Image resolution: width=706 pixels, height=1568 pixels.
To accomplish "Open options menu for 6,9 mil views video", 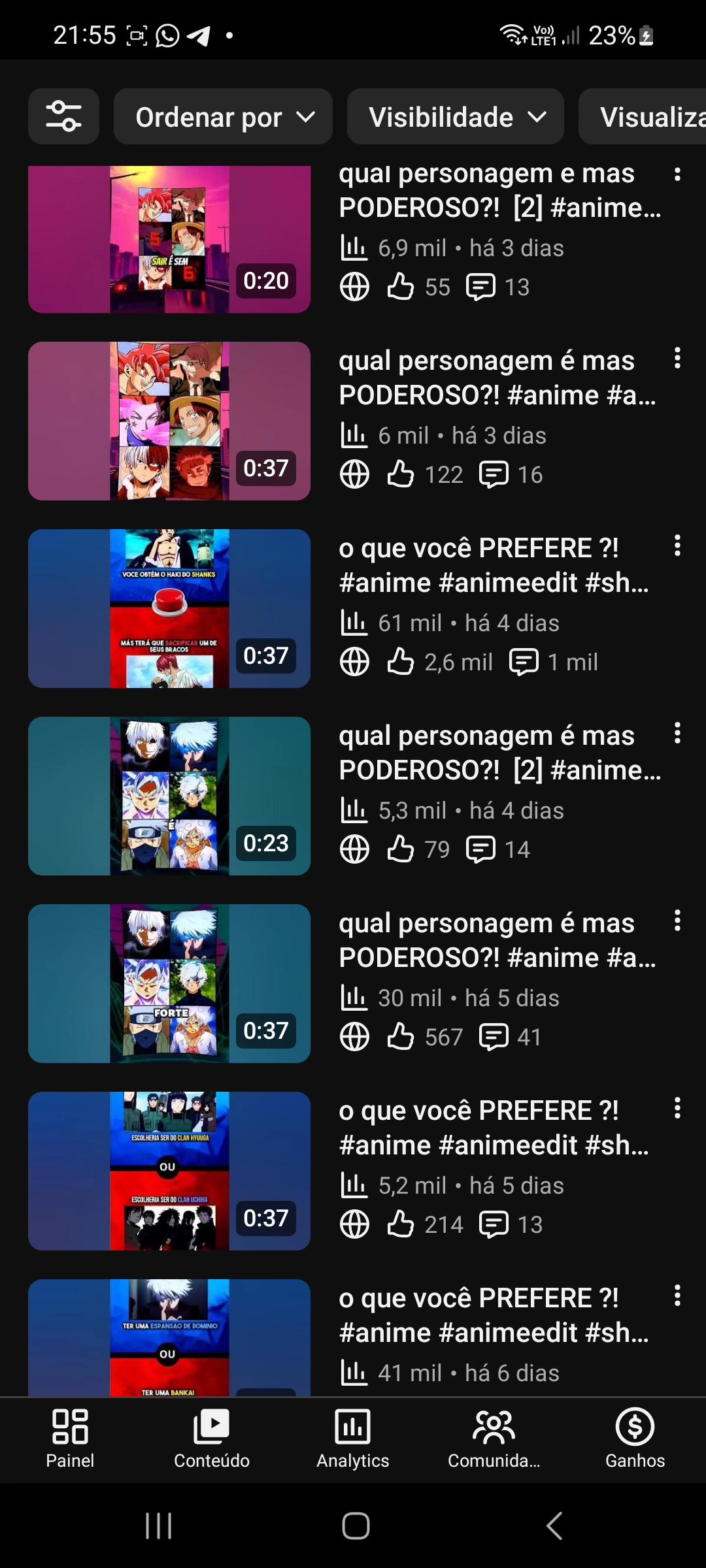I will 677,174.
